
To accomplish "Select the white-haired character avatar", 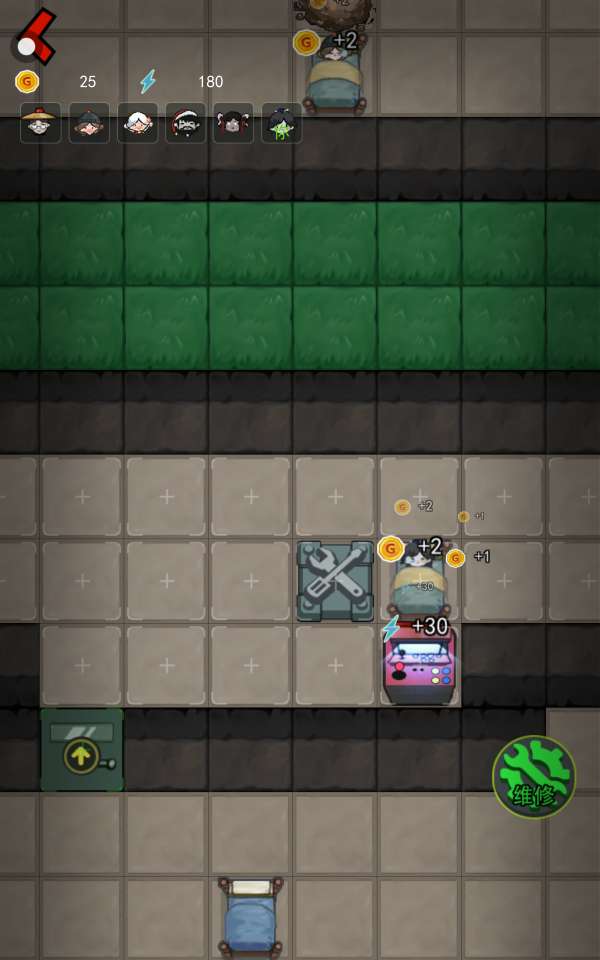I will (137, 123).
